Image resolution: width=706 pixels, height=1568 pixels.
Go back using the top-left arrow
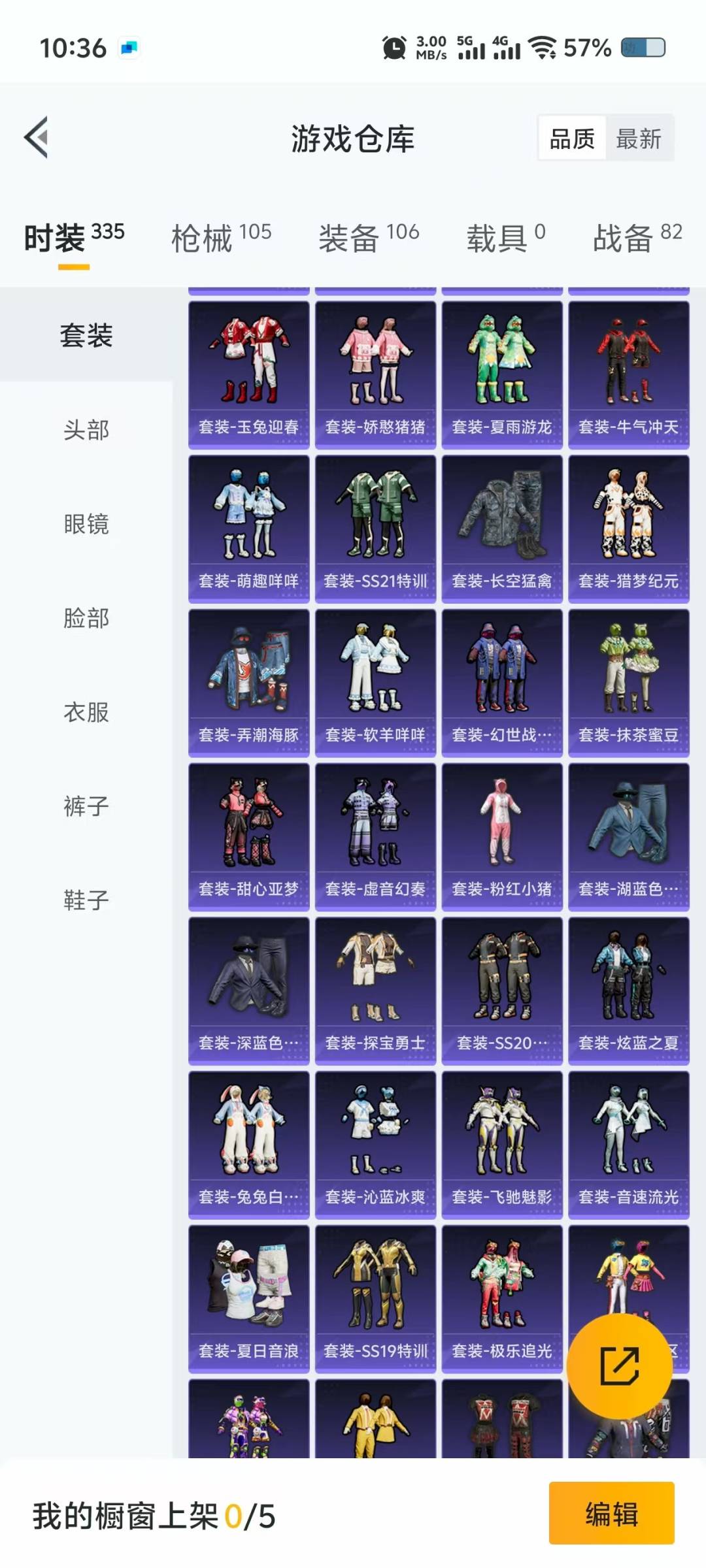[36, 137]
